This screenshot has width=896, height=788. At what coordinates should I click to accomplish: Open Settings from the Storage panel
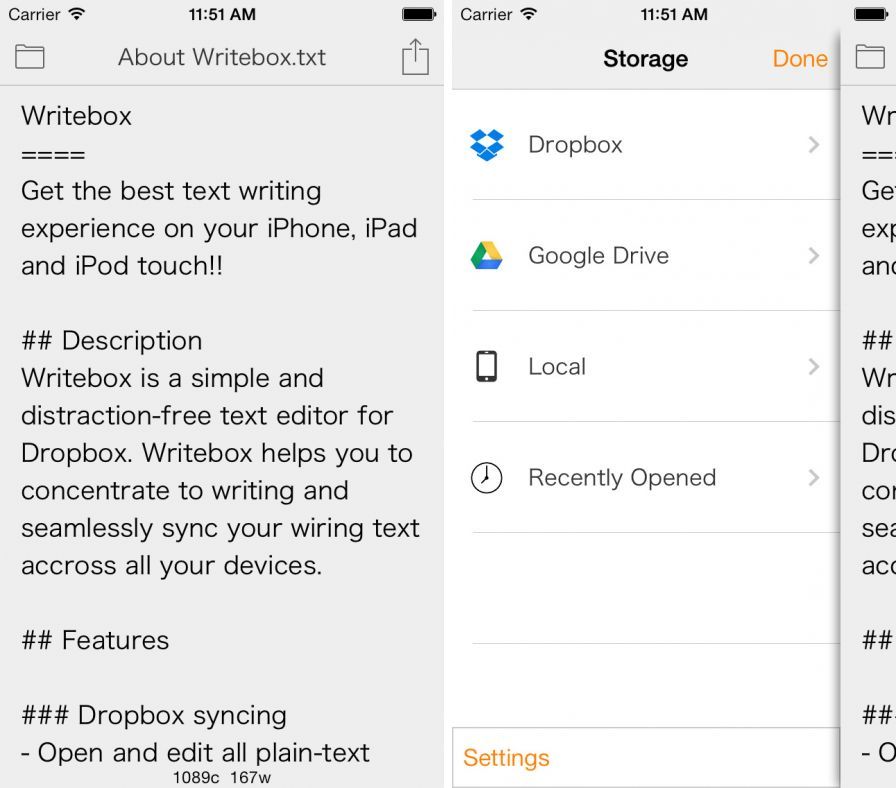(x=506, y=758)
